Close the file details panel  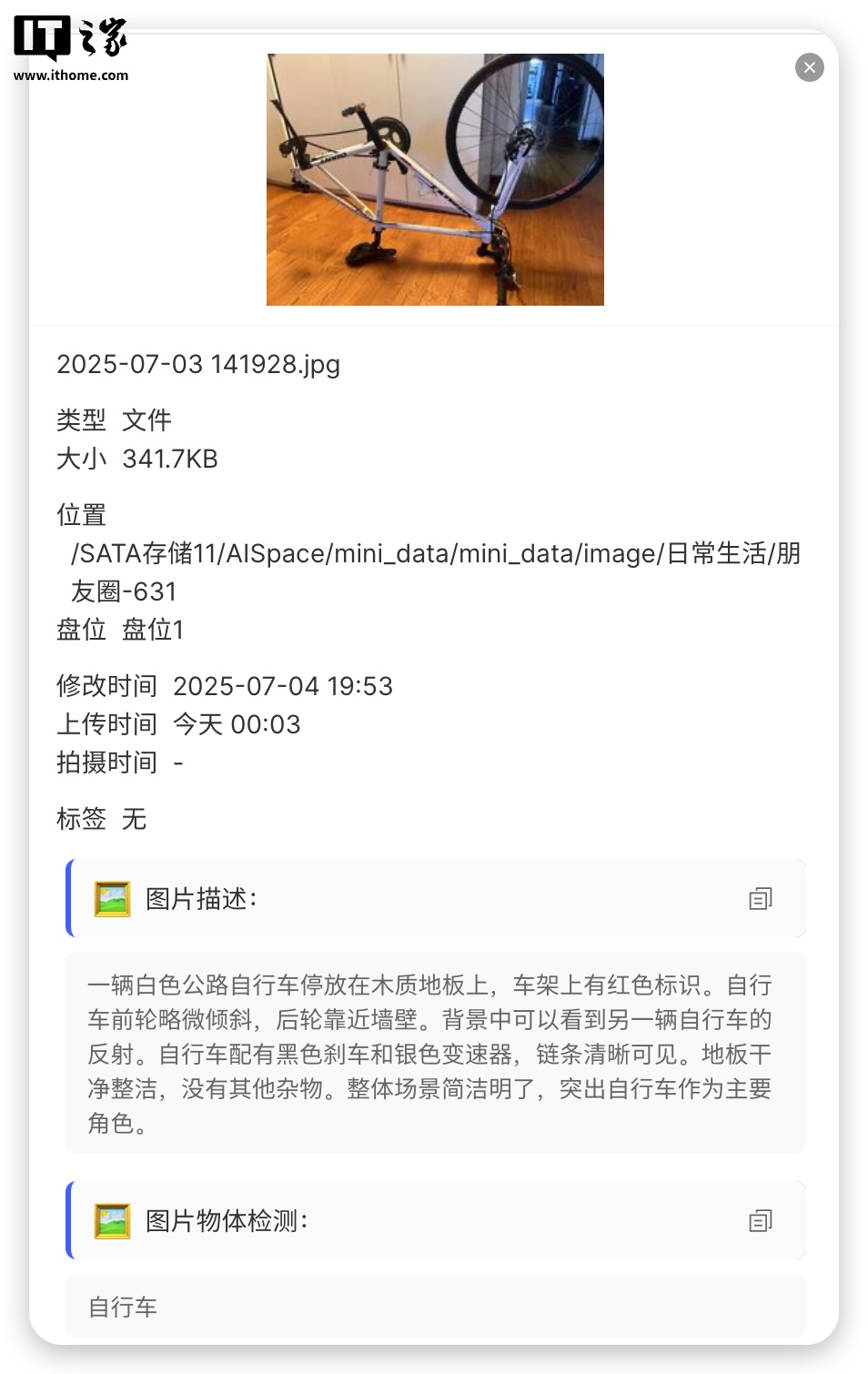[x=809, y=67]
